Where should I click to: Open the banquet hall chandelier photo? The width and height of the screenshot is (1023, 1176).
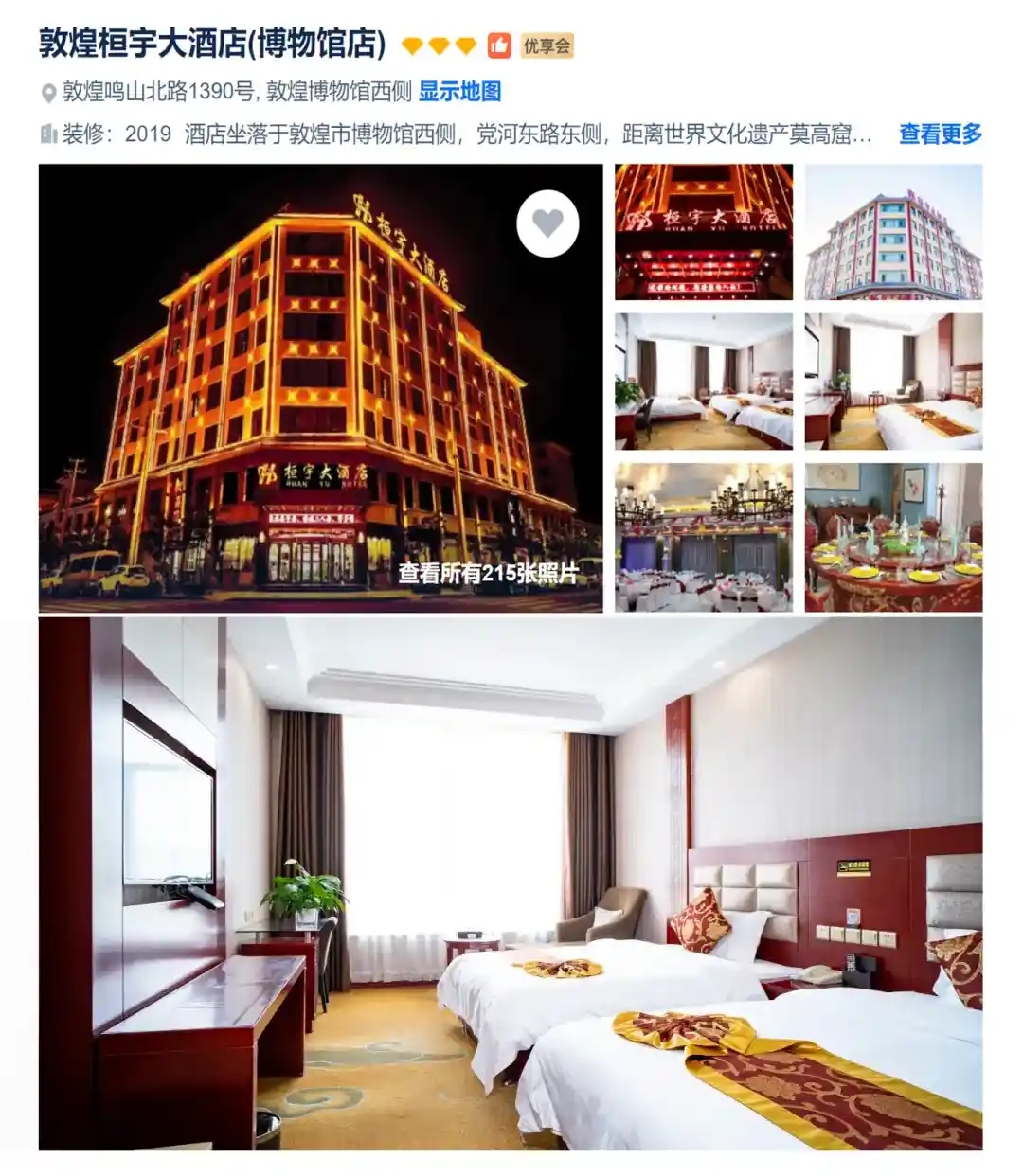704,537
